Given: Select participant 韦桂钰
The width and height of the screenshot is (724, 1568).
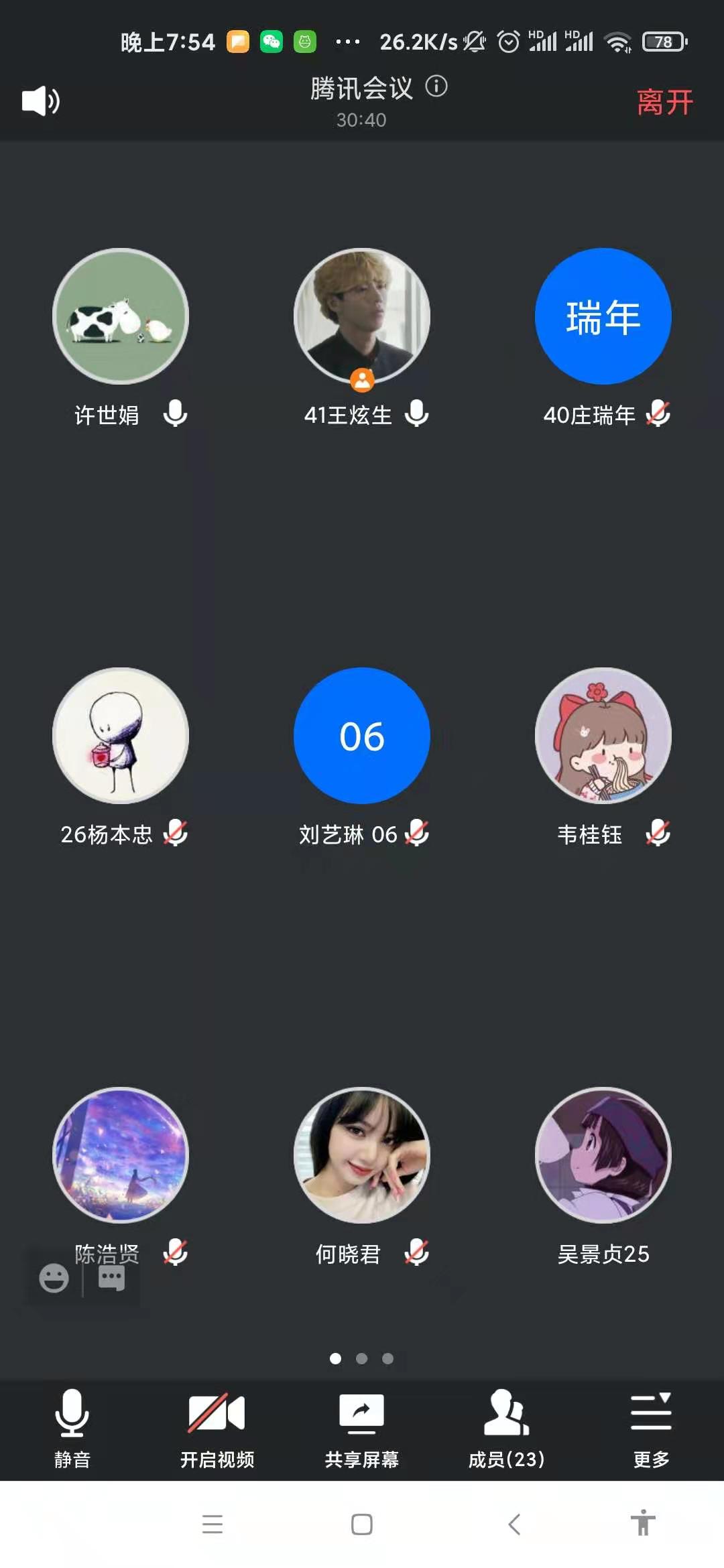Looking at the screenshot, I should [603, 736].
